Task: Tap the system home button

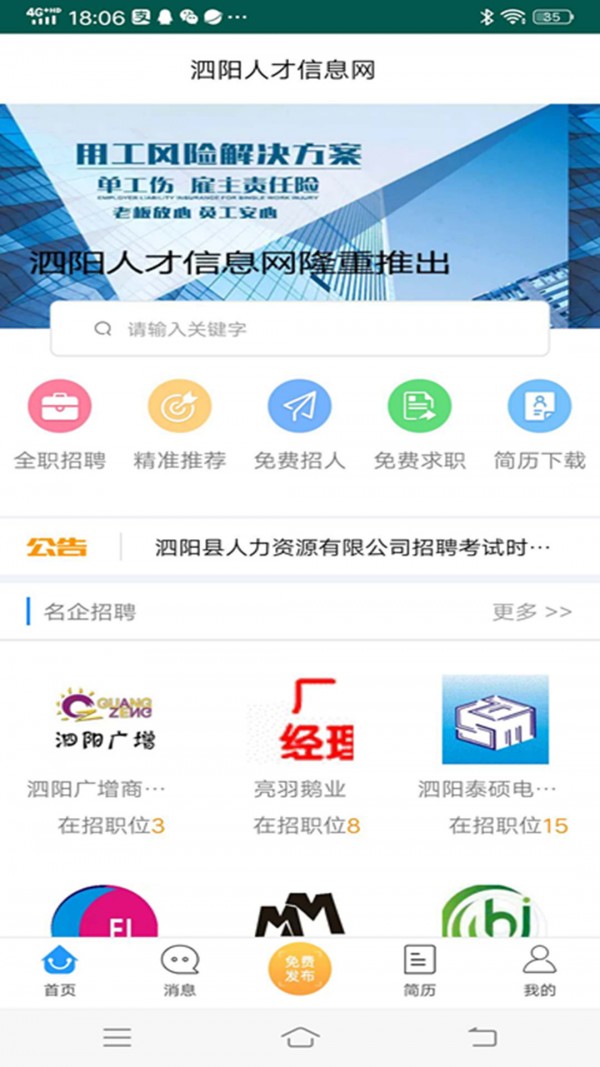Action: pos(300,1037)
